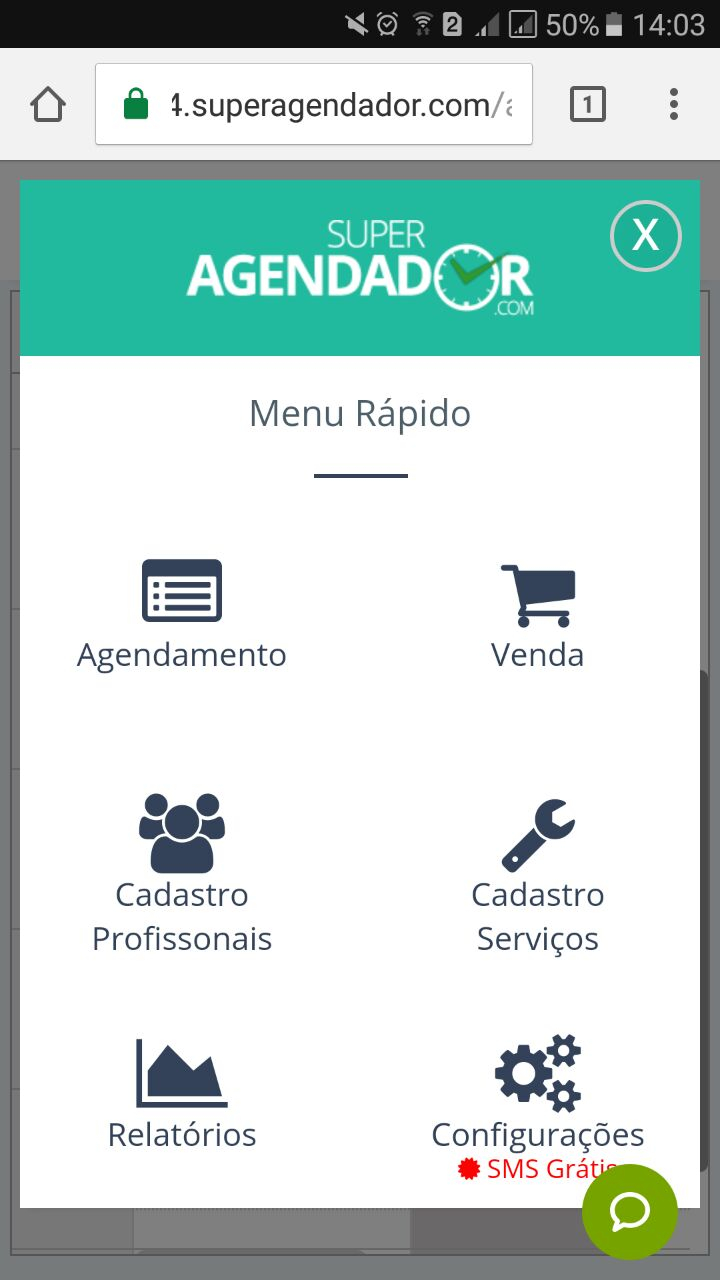Screen dimensions: 720x1280
Task: Open the Relatórios chart icon
Action: tap(181, 1070)
